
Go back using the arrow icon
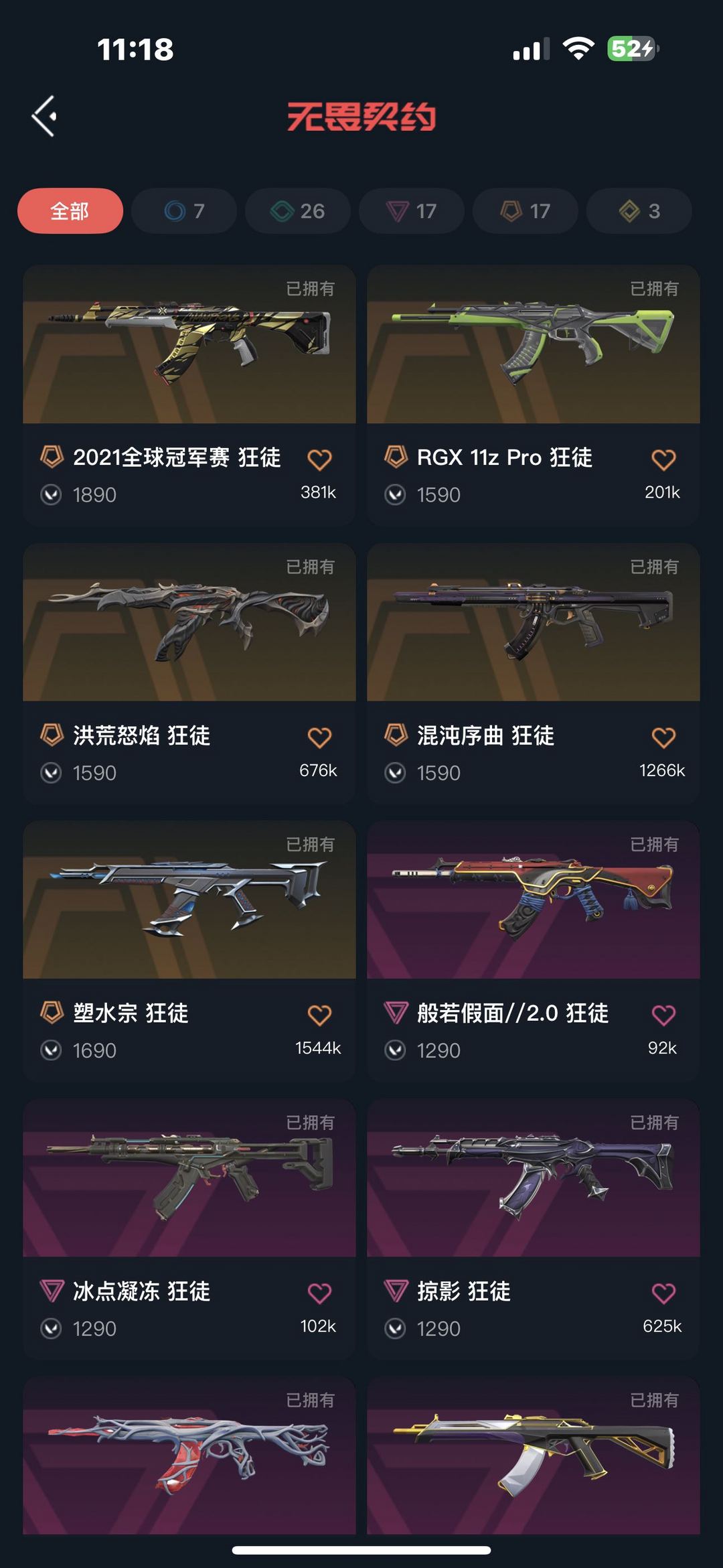coord(44,117)
